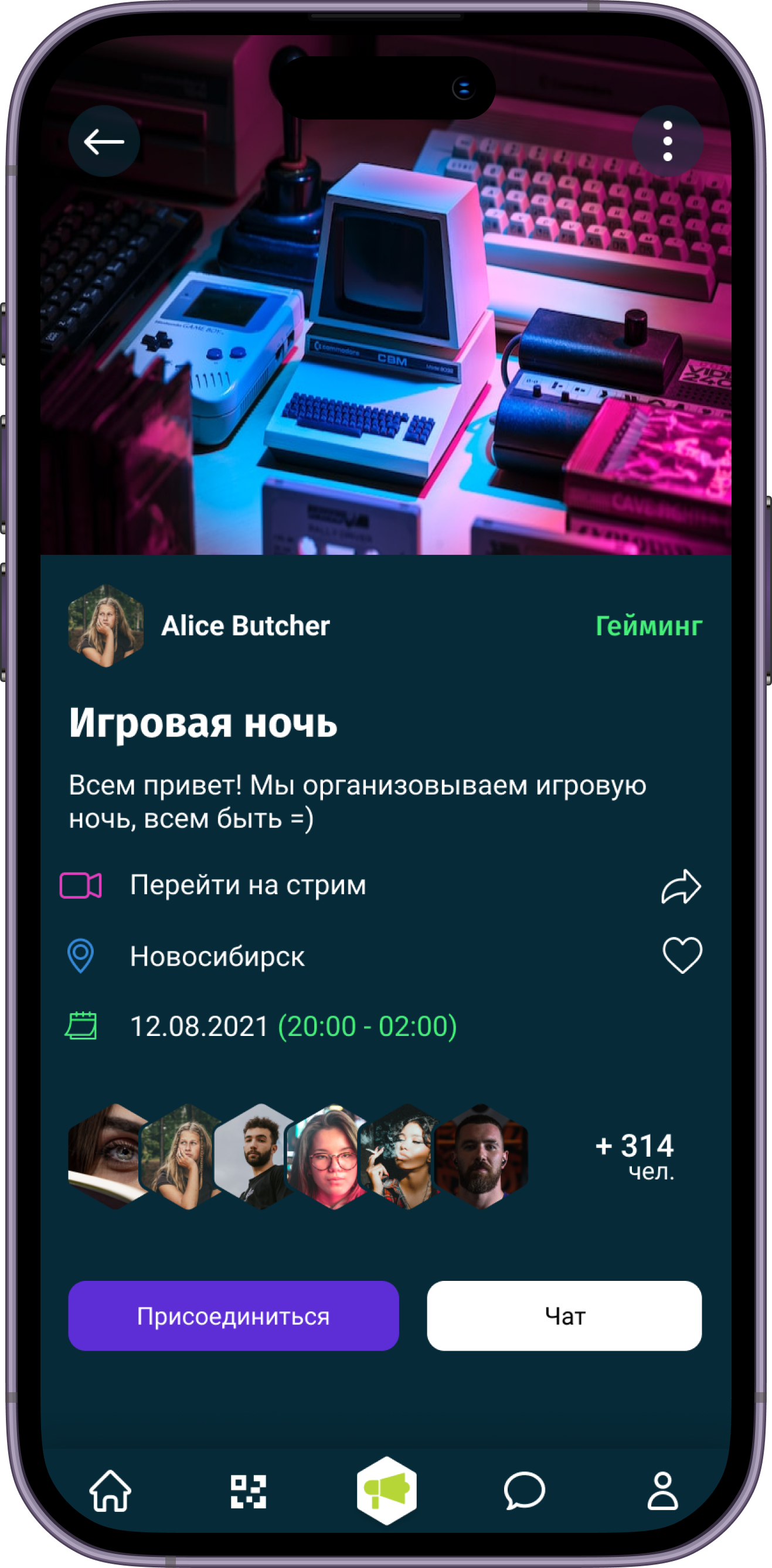This screenshot has height=1568, width=772.
Task: Open the three-dot overflow menu
Action: [x=667, y=141]
